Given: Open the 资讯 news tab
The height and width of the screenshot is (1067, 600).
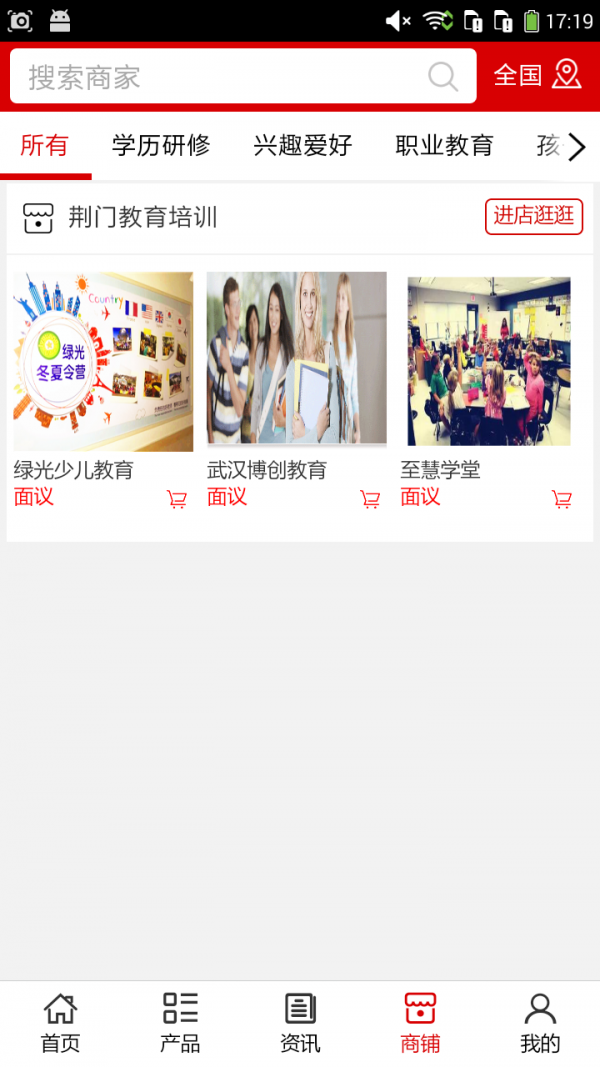Looking at the screenshot, I should [300, 1023].
